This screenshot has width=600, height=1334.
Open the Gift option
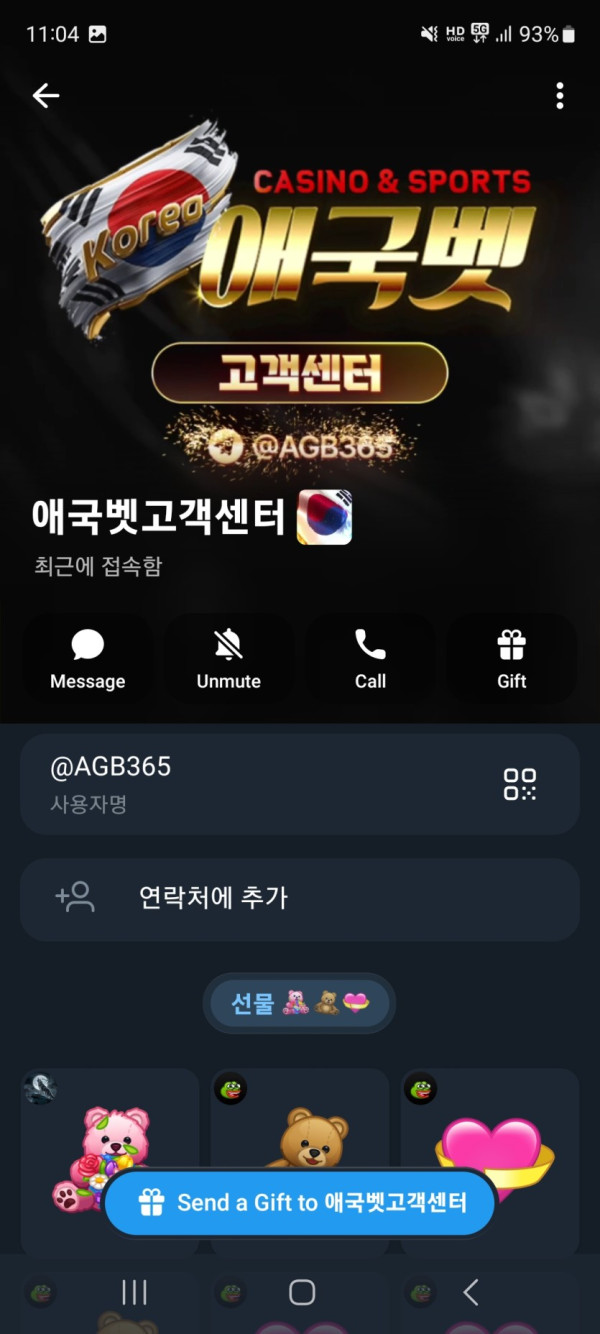pyautogui.click(x=511, y=660)
